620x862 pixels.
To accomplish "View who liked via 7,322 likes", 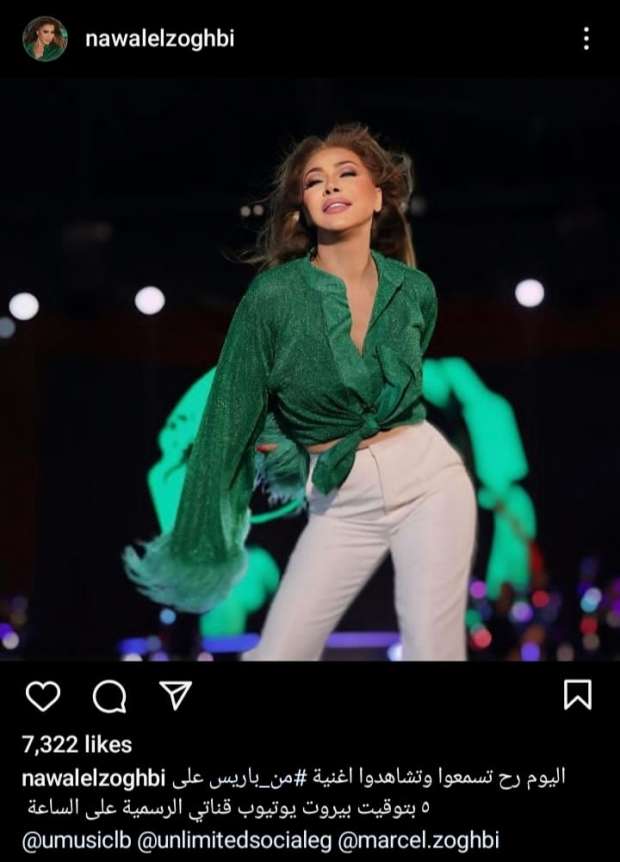I will coord(76,745).
